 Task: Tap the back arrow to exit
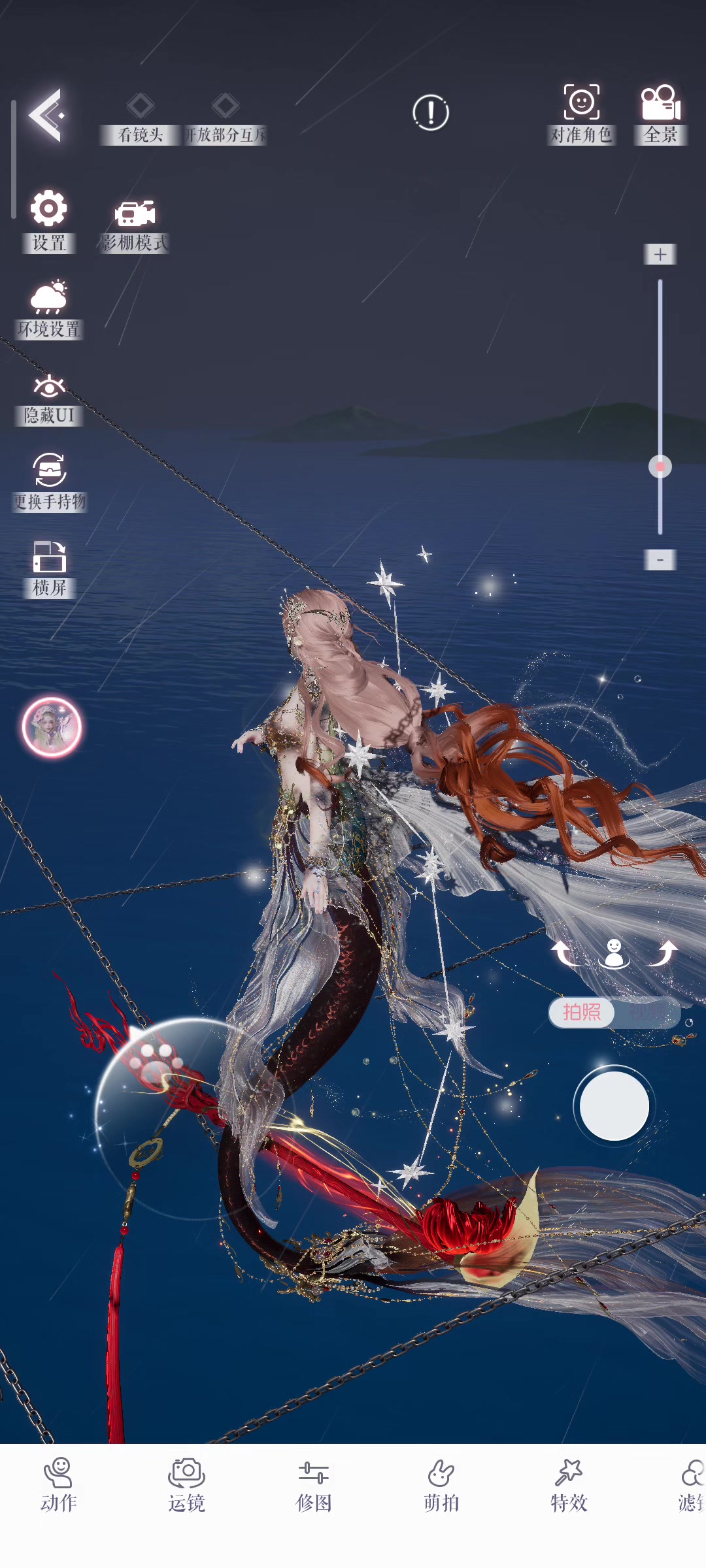pyautogui.click(x=46, y=116)
